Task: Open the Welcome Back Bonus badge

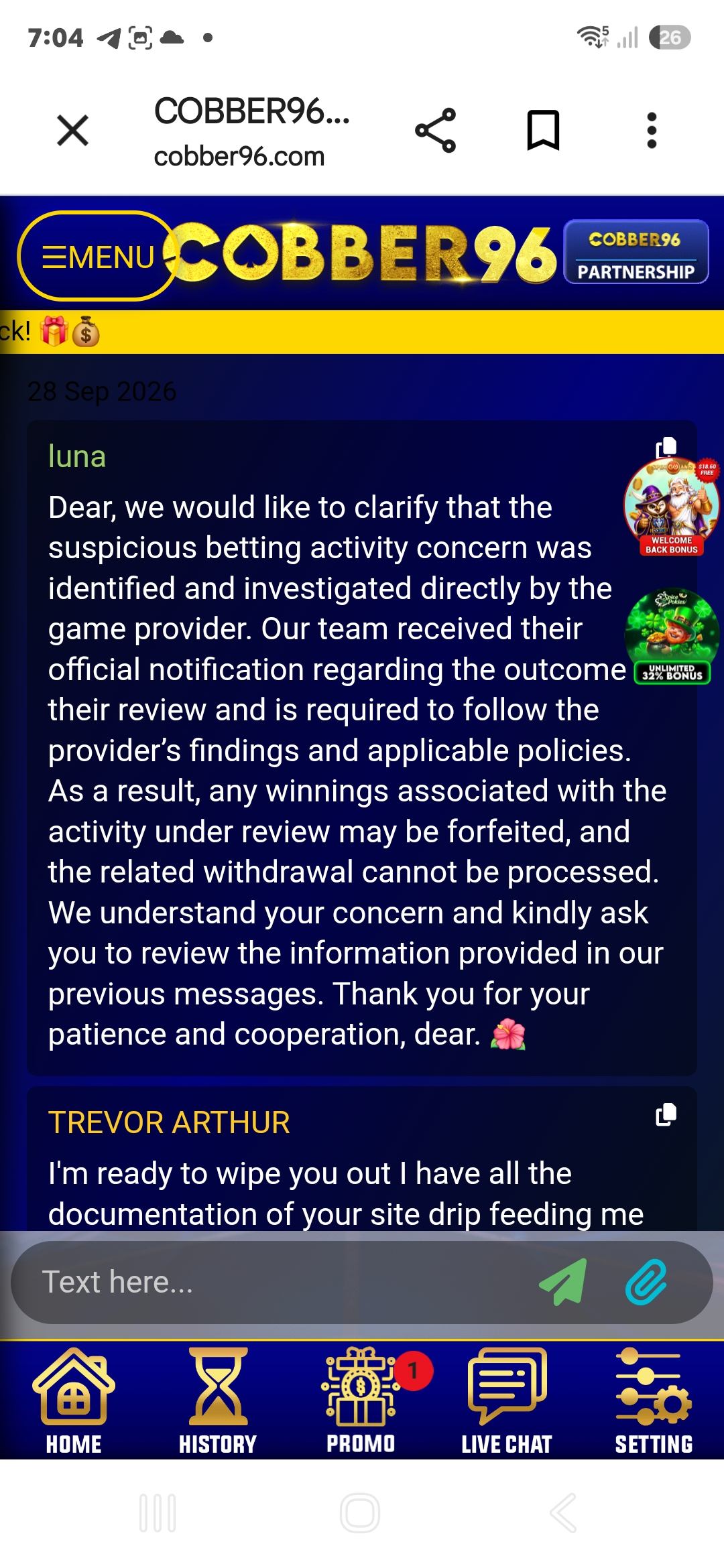Action: 672,507
